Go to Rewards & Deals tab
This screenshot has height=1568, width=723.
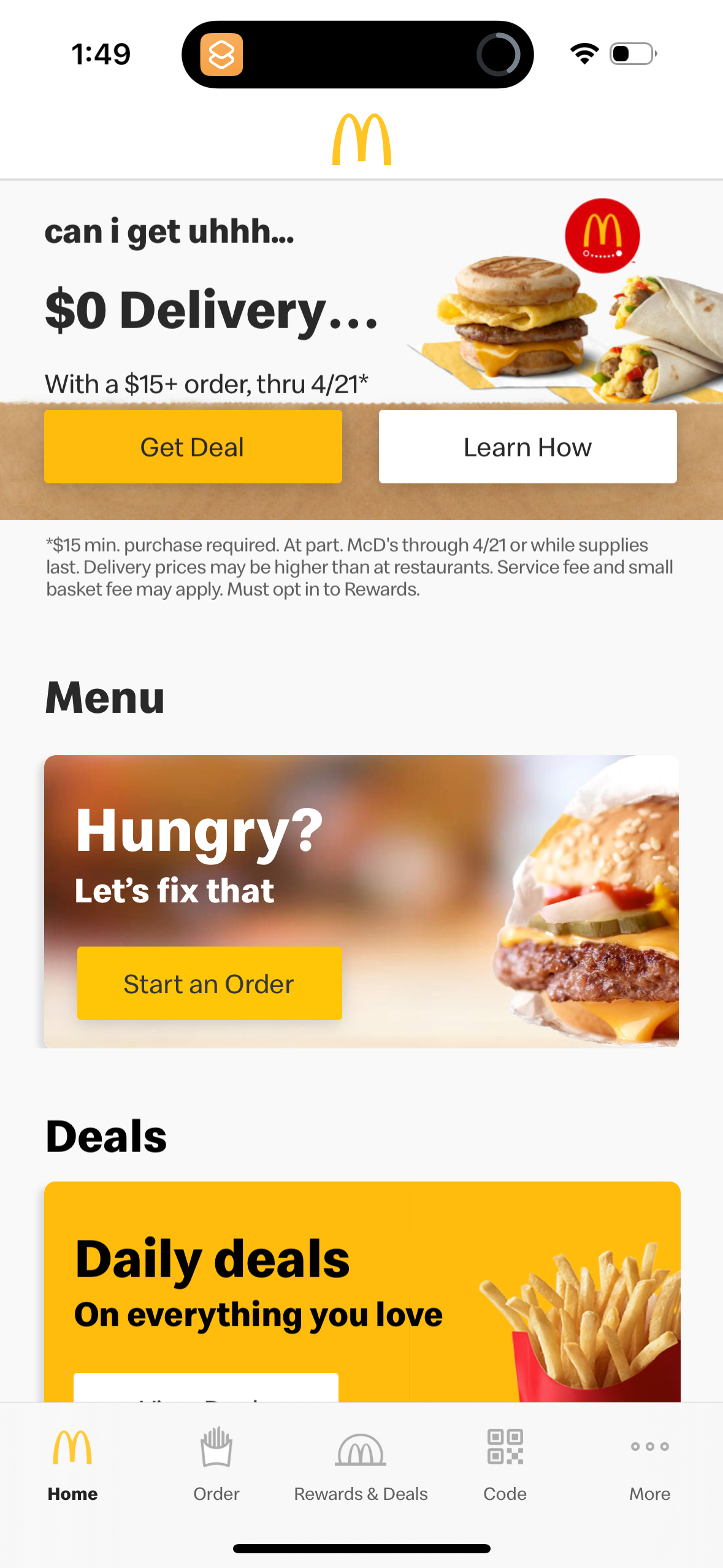click(x=361, y=1464)
